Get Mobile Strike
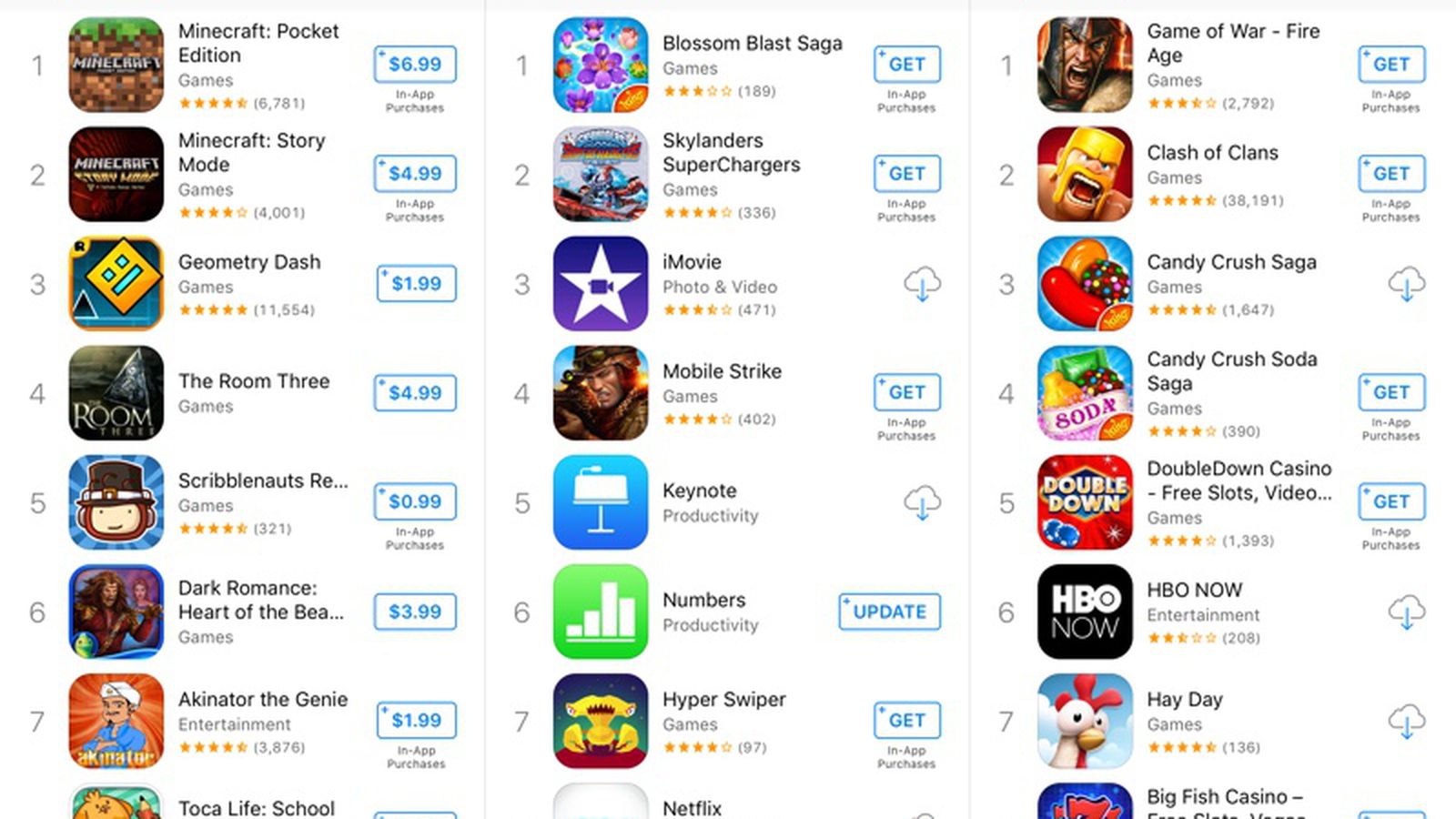This screenshot has width=1456, height=819. (906, 392)
